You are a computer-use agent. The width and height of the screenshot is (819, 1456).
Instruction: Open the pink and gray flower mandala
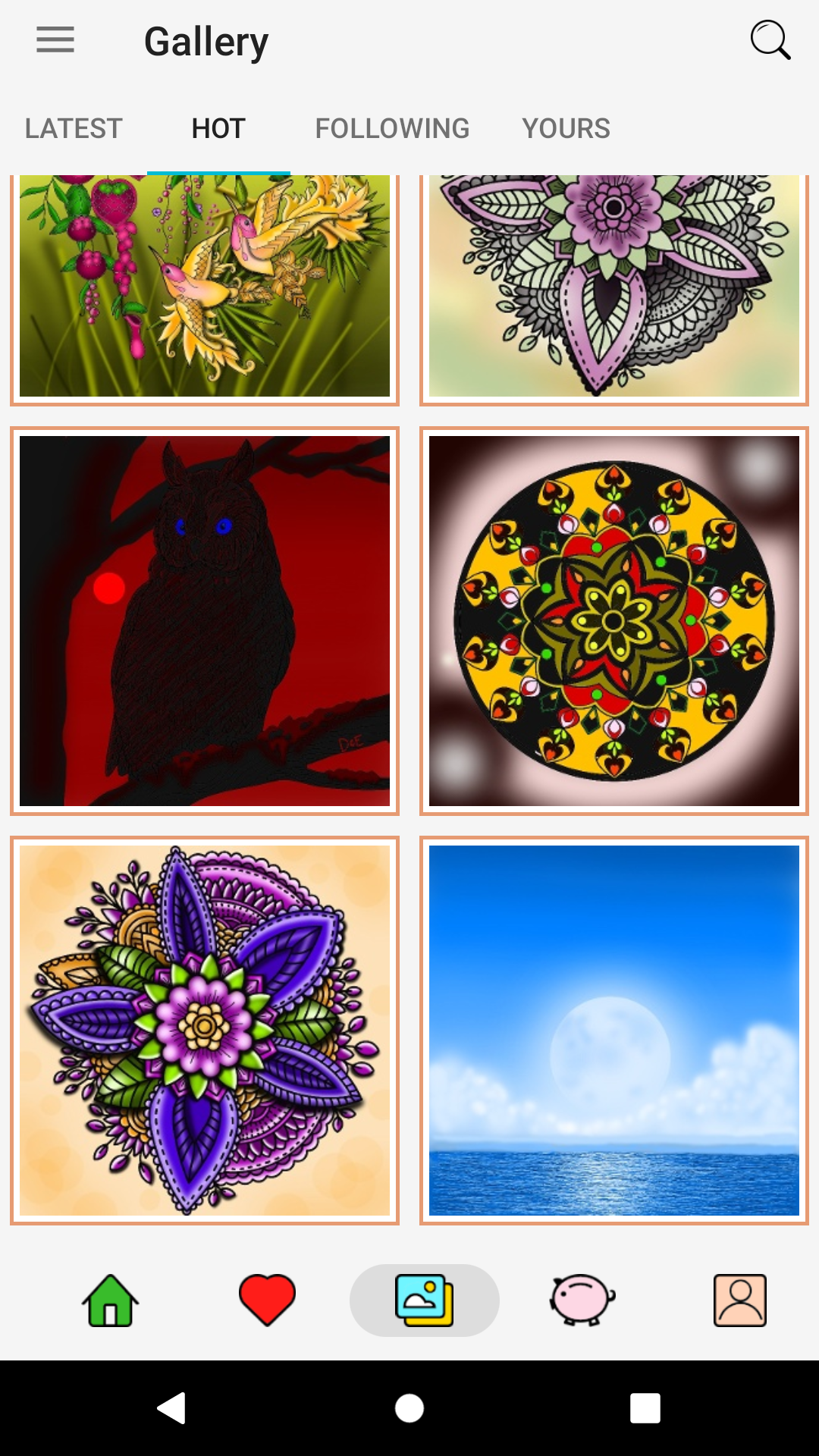coord(614,288)
